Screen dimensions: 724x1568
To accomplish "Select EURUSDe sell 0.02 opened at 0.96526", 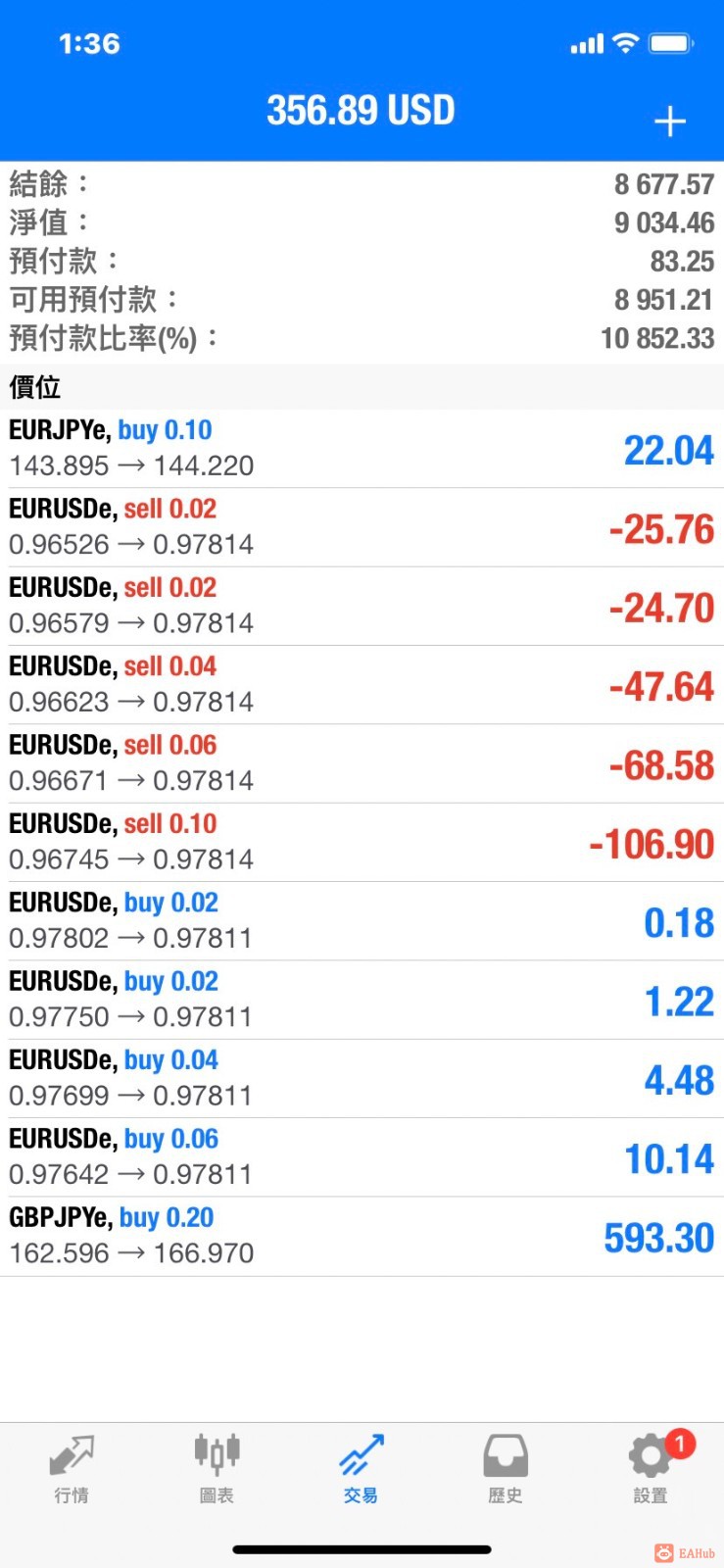I will pyautogui.click(x=362, y=527).
